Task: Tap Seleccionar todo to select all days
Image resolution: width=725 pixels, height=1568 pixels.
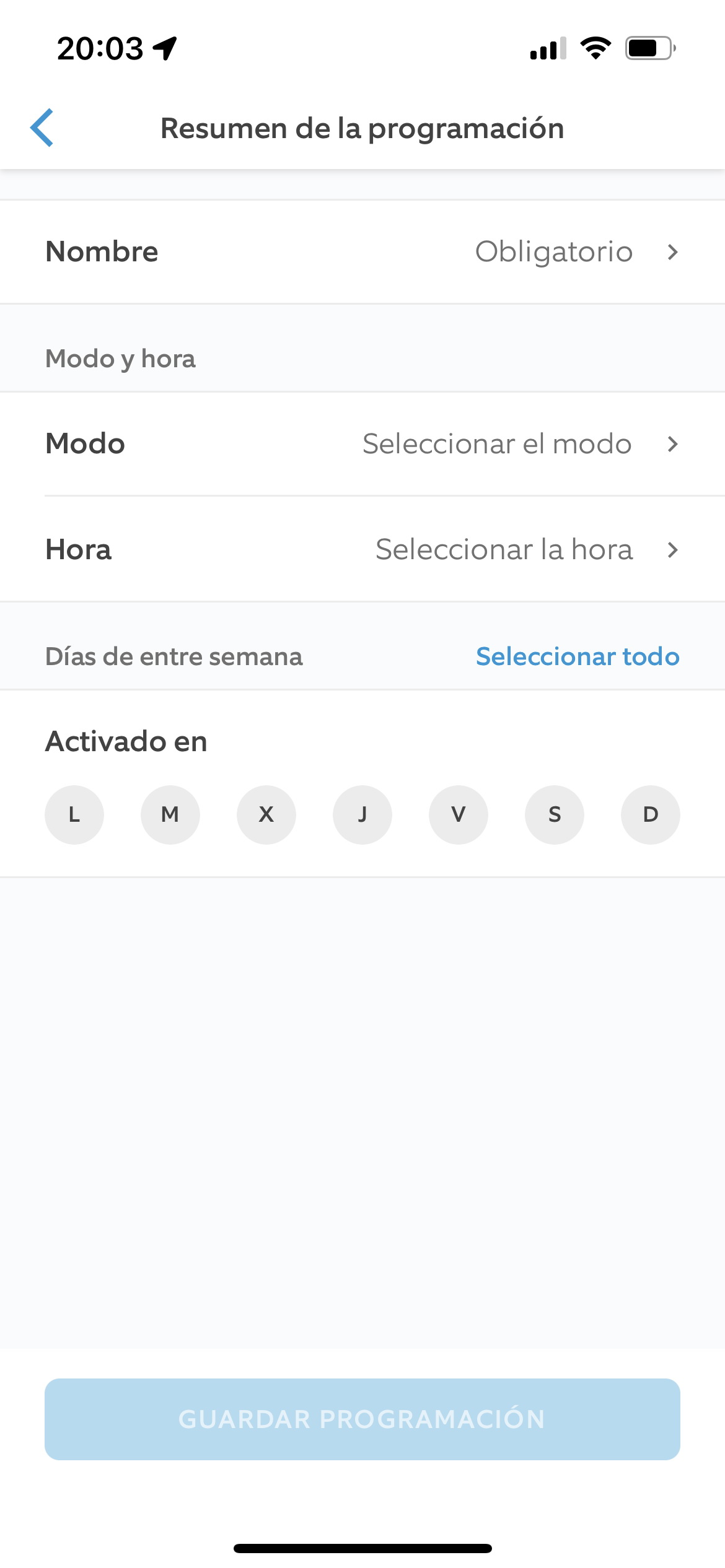Action: coord(578,656)
